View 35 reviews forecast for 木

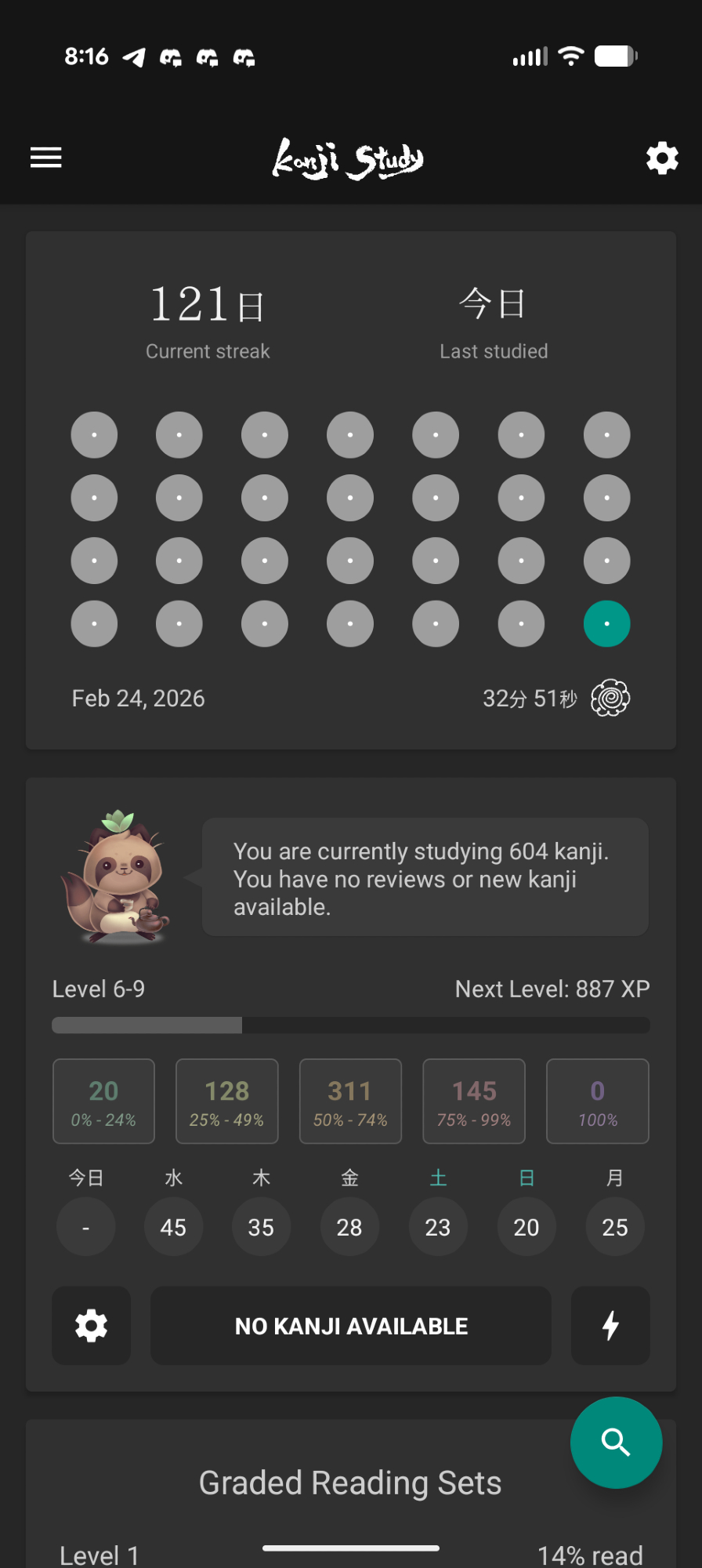pyautogui.click(x=261, y=1227)
